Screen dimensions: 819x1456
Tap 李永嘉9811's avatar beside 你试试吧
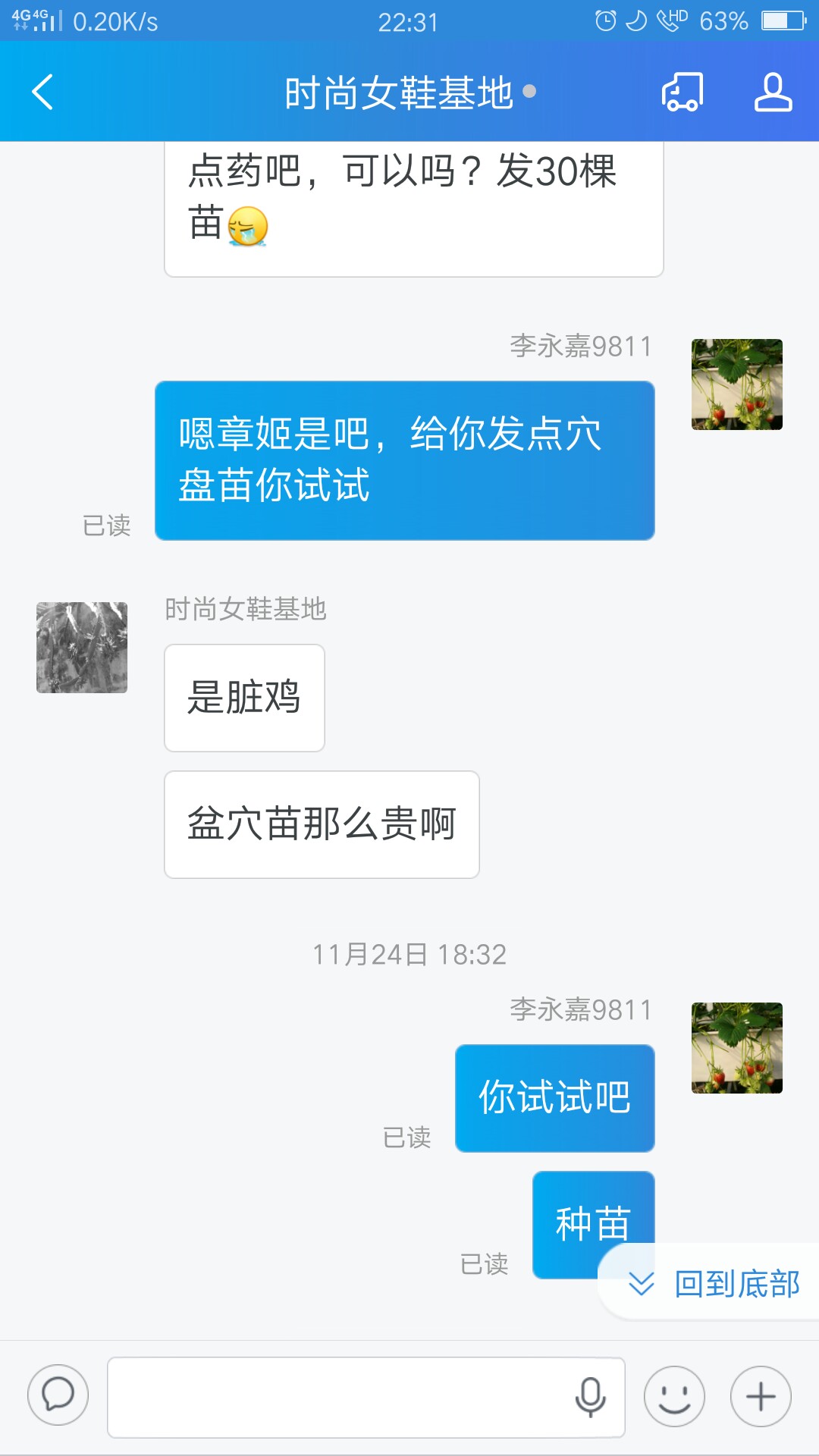point(736,1048)
